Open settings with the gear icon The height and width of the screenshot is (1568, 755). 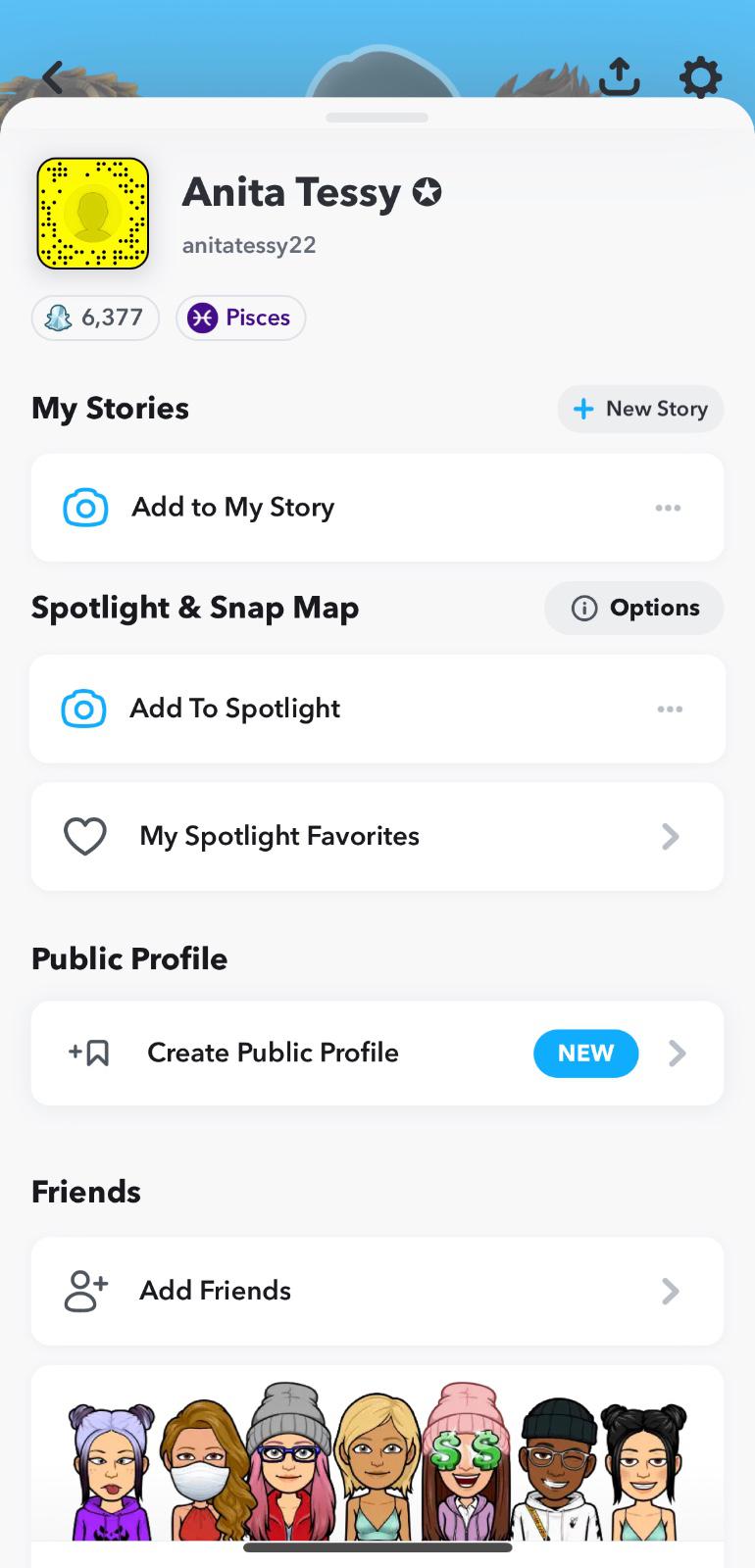pyautogui.click(x=700, y=77)
